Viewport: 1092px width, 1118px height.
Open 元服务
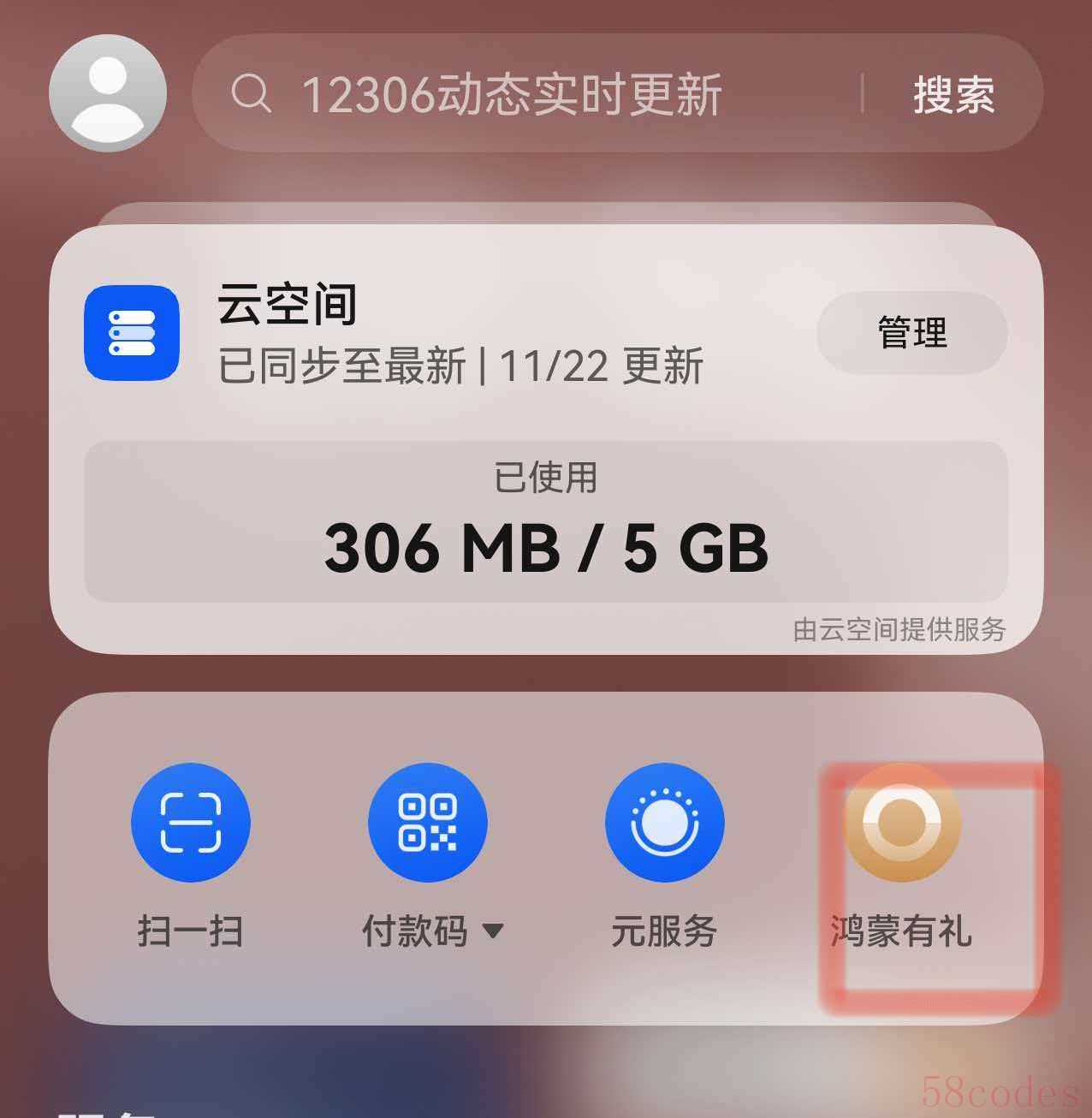pyautogui.click(x=664, y=822)
